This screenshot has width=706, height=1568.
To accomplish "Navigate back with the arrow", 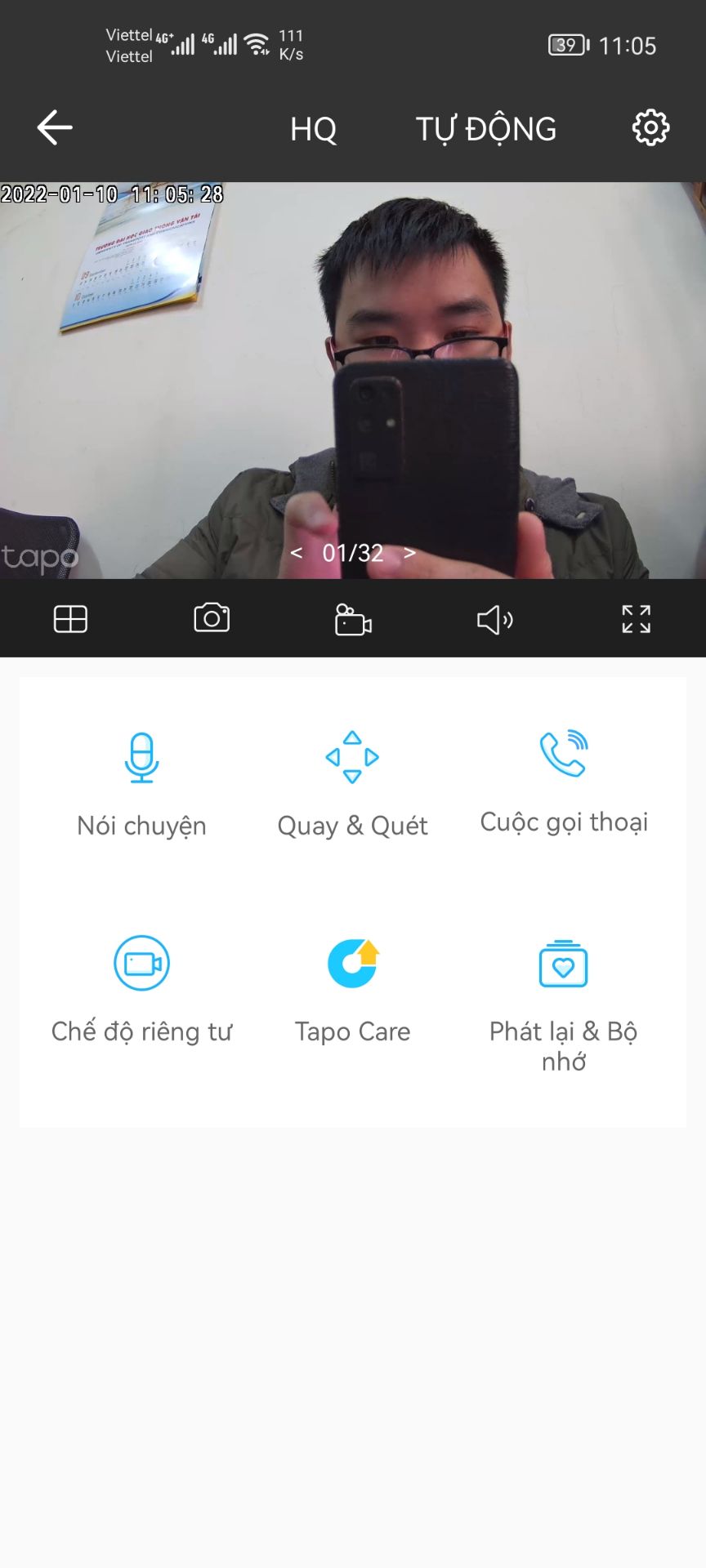I will coord(54,127).
